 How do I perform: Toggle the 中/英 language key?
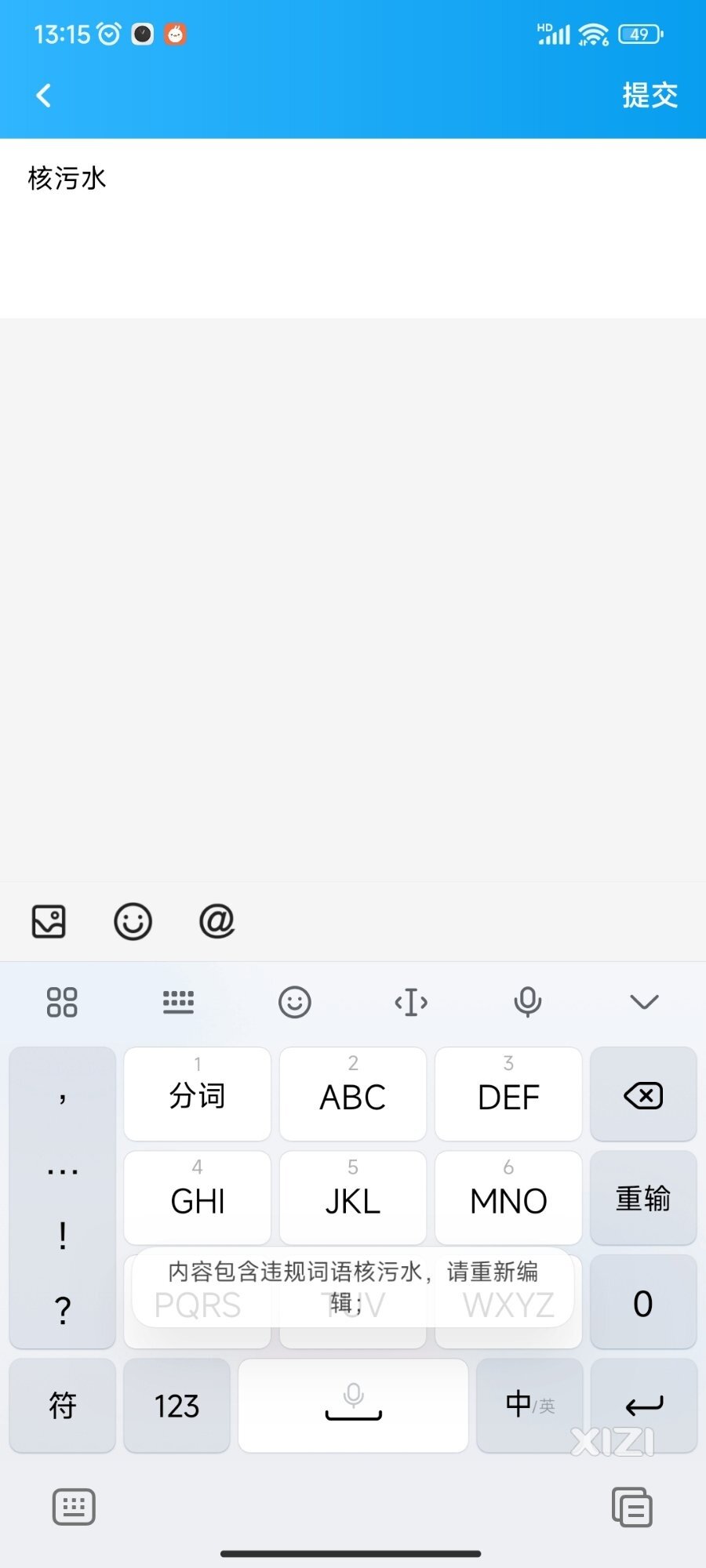(x=529, y=1406)
